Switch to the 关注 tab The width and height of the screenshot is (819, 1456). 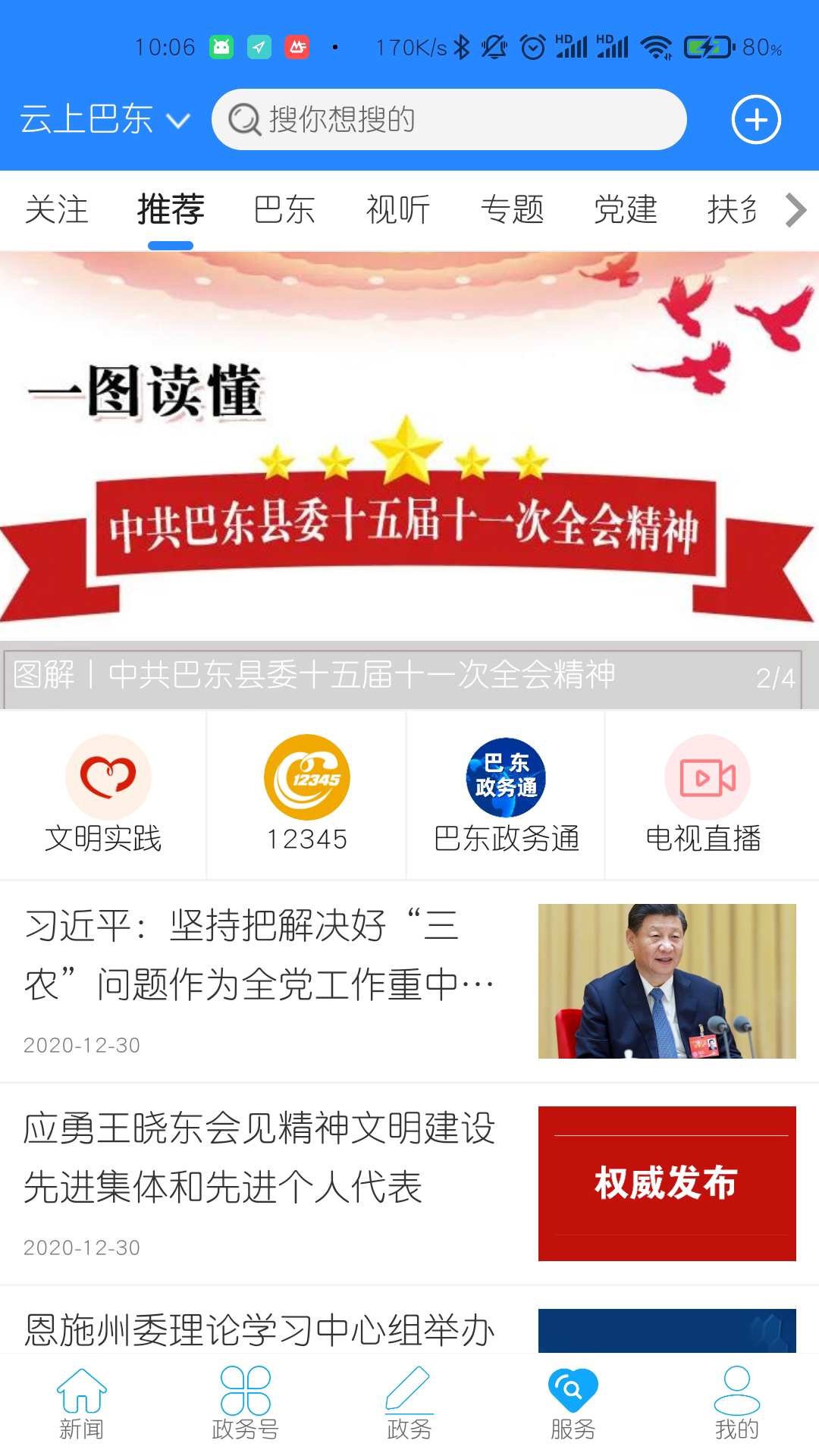tap(57, 210)
